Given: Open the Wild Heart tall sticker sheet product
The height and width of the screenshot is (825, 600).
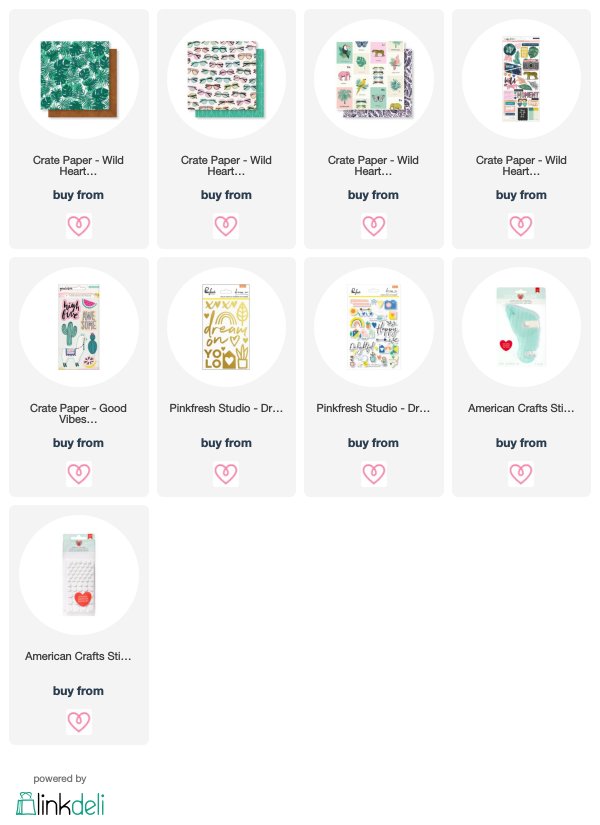Looking at the screenshot, I should (x=521, y=79).
